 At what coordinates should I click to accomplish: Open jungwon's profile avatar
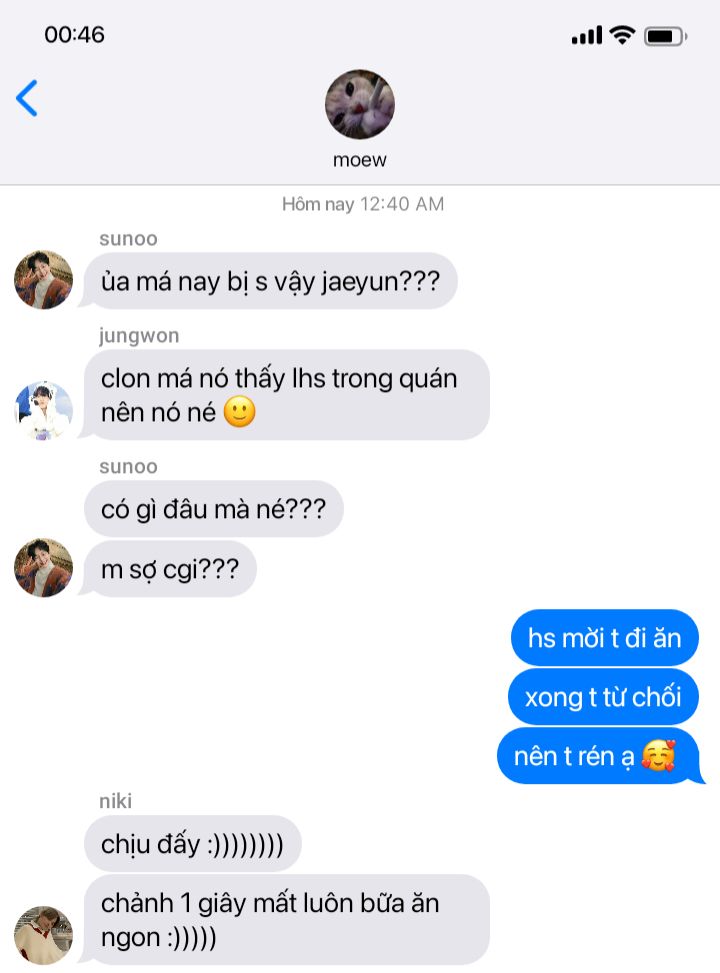(43, 410)
